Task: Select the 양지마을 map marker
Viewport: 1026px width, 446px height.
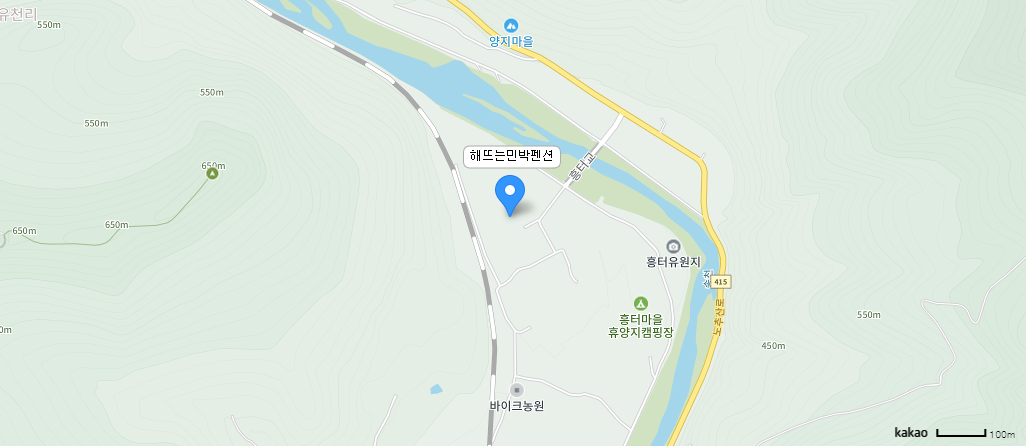Action: (x=511, y=25)
